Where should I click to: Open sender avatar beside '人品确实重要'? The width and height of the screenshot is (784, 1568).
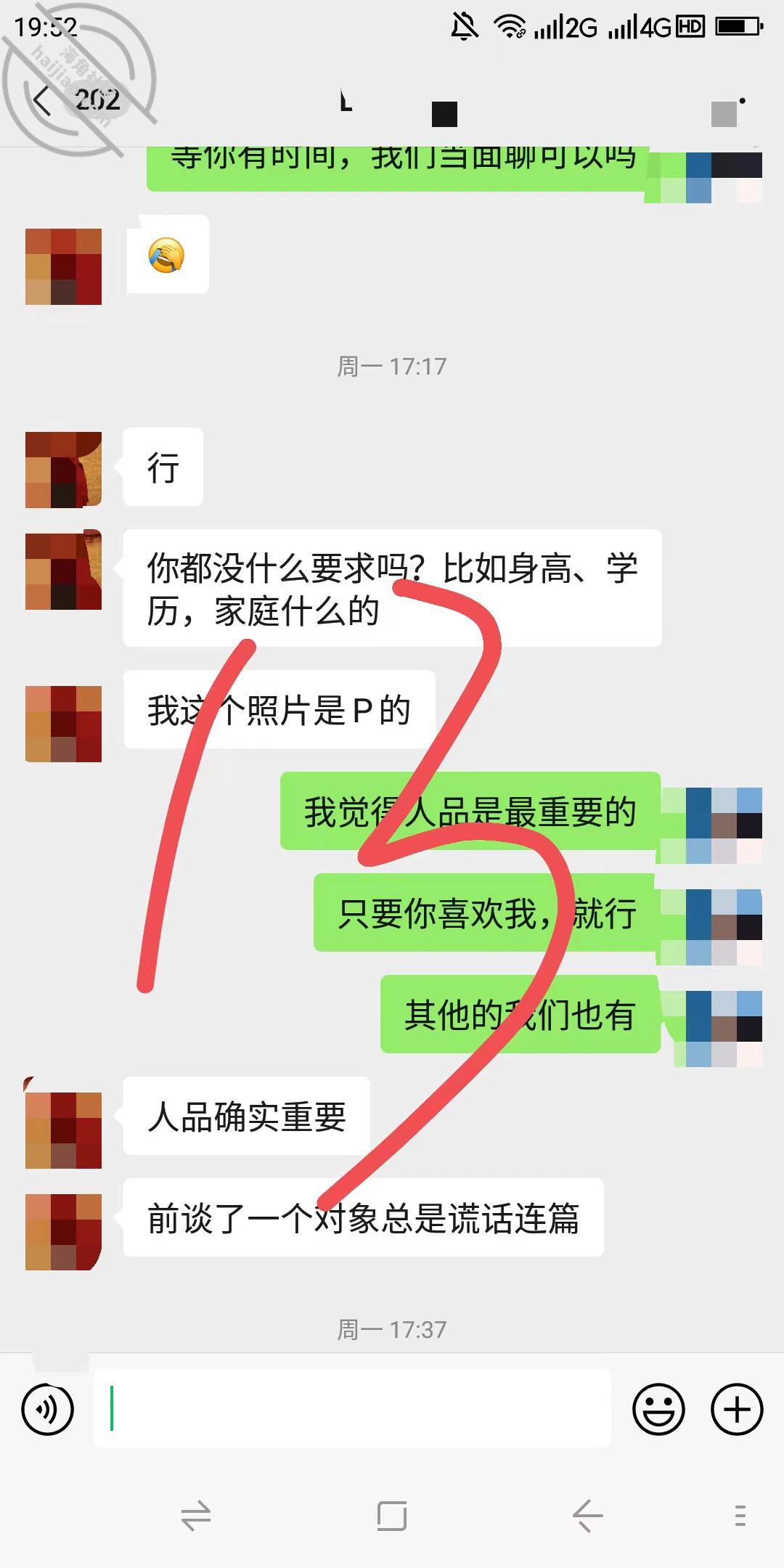click(x=63, y=1130)
